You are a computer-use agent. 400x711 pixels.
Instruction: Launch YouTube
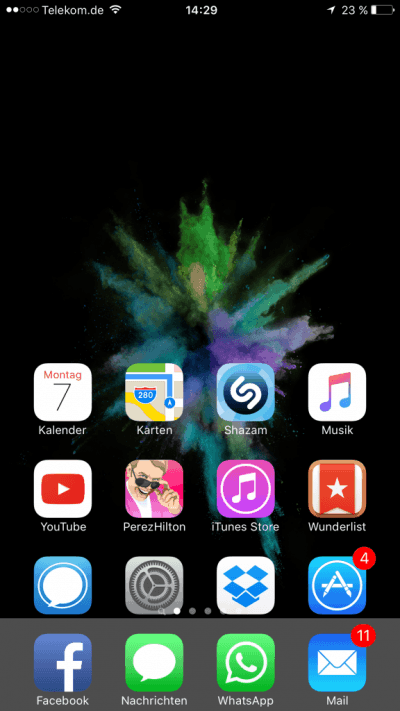click(63, 489)
